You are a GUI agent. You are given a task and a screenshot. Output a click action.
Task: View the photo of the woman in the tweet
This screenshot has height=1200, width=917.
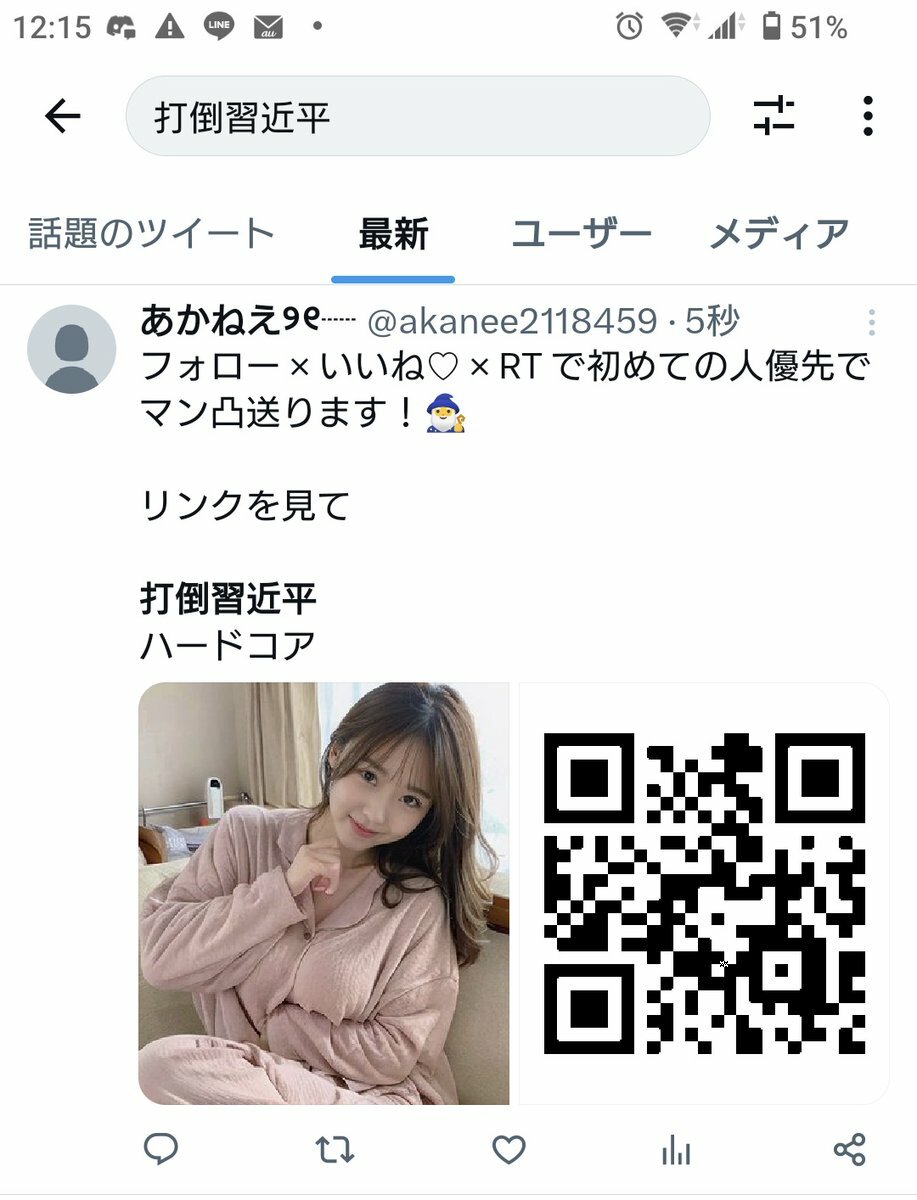(x=323, y=893)
